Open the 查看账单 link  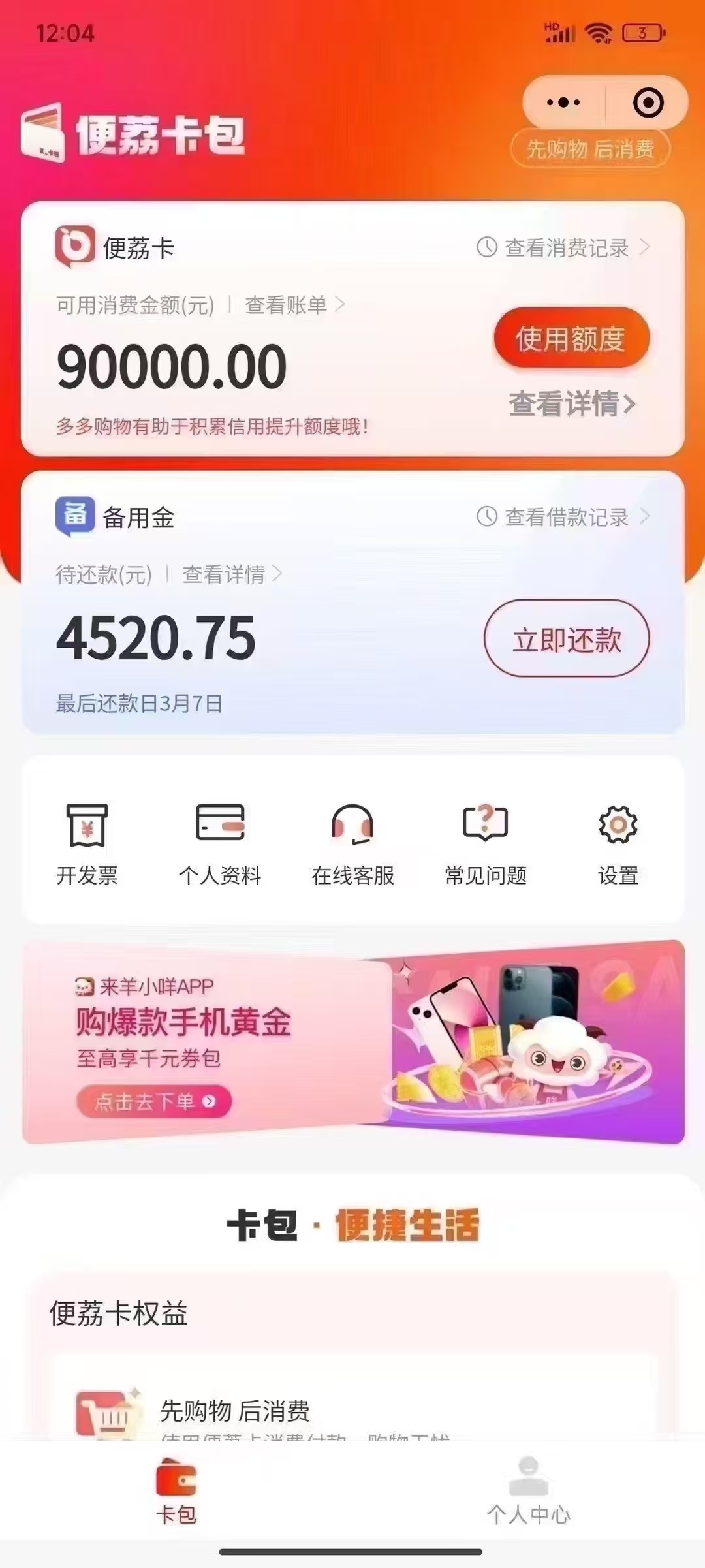point(294,304)
